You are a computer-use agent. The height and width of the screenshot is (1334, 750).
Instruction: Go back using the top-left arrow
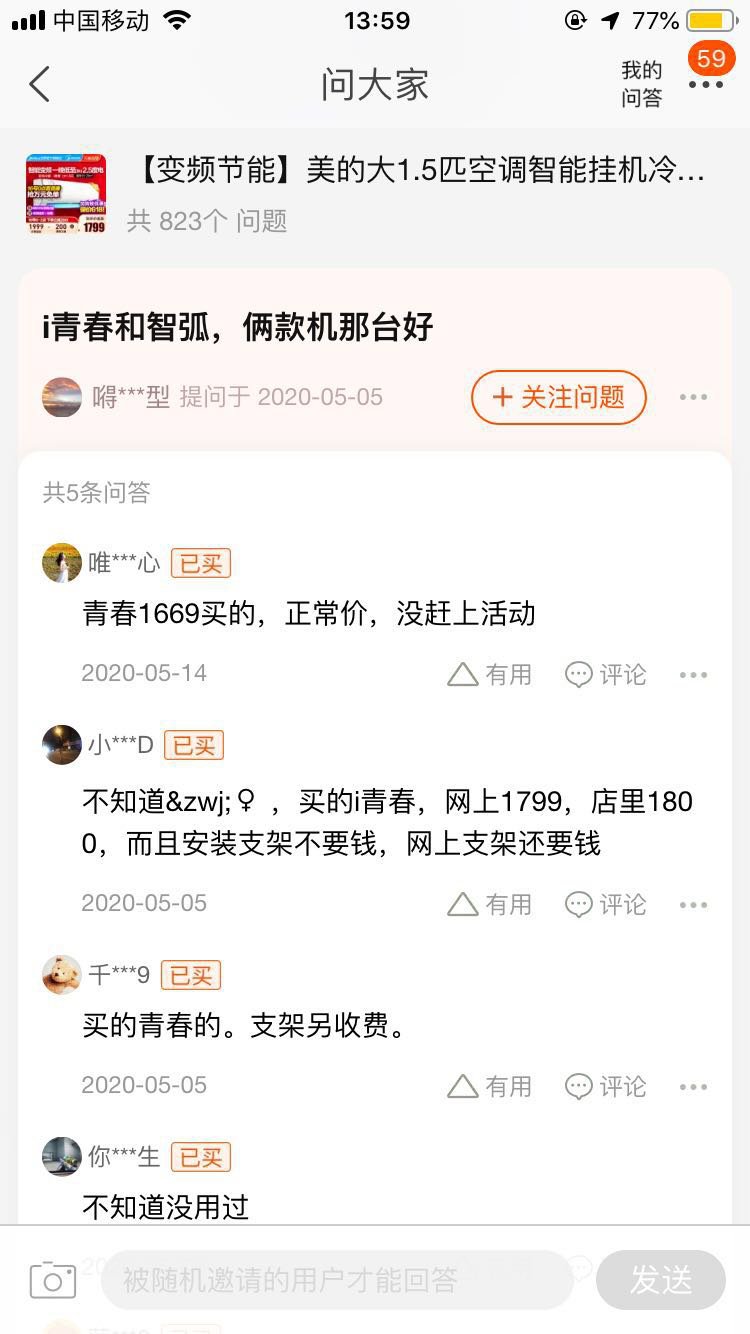point(40,85)
